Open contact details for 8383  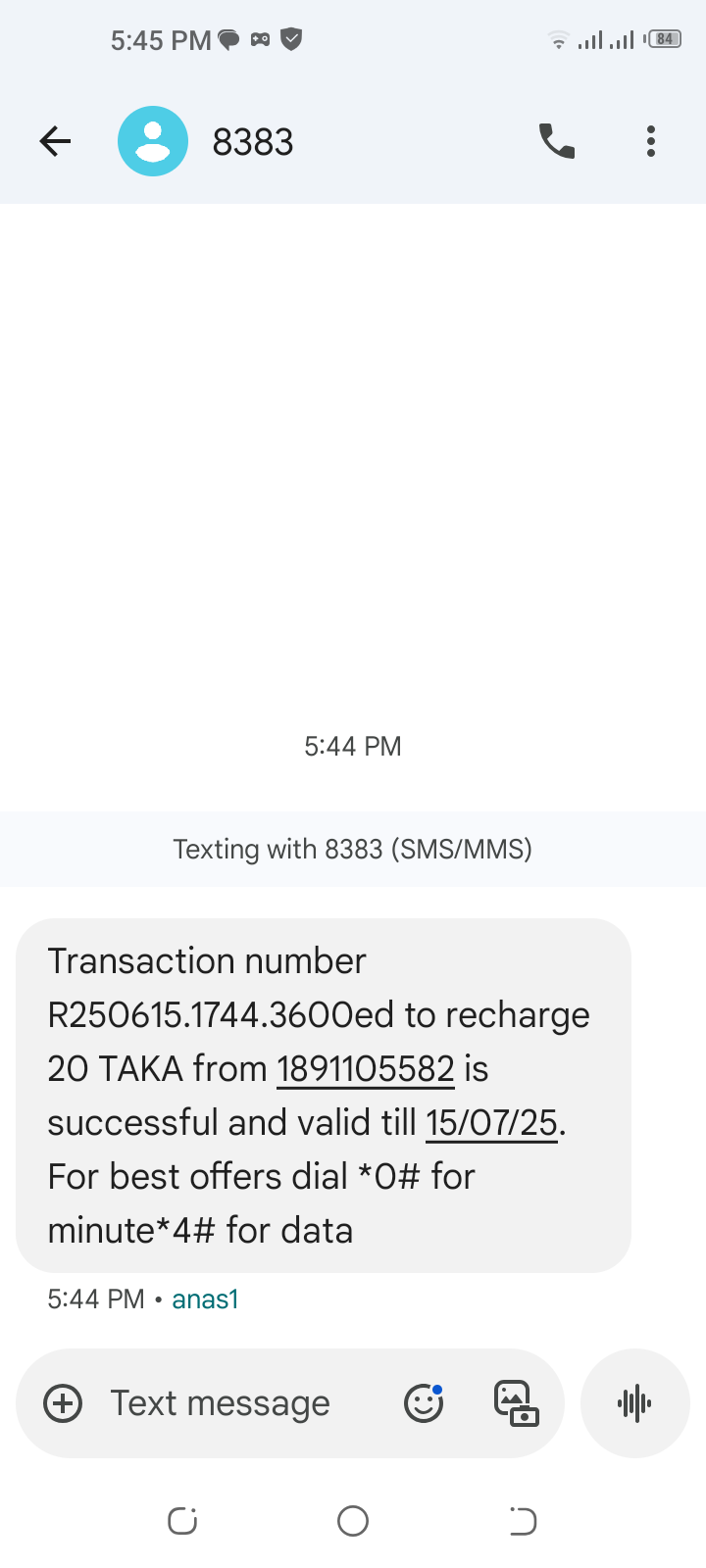tap(252, 142)
